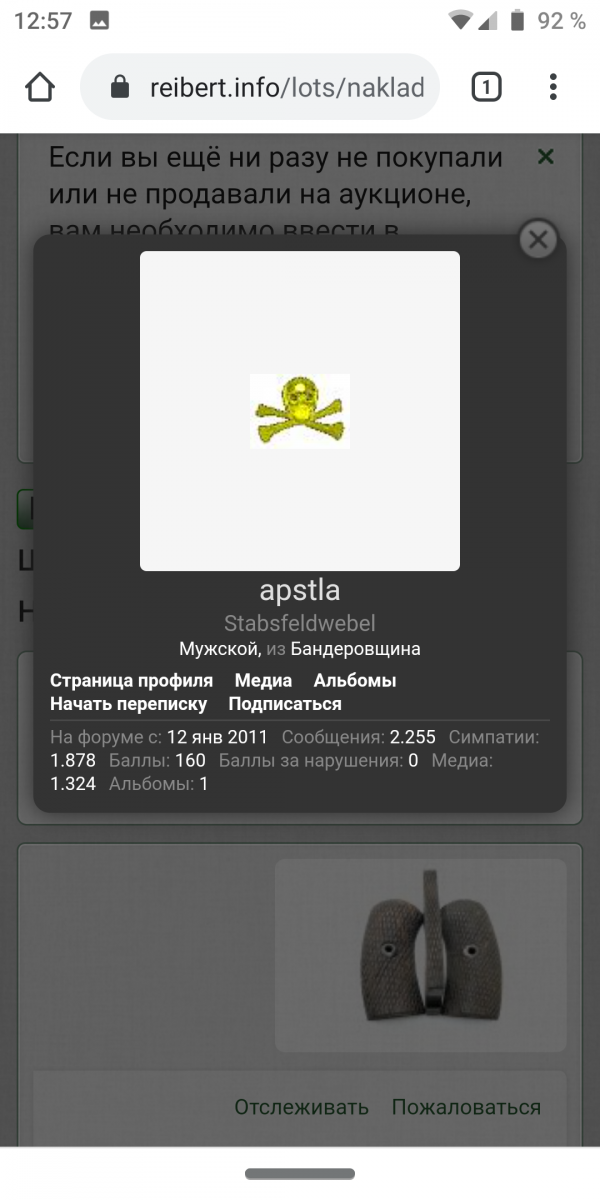Tap Подписаться to follow apstla
Image resolution: width=600 pixels, height=1200 pixels.
(285, 704)
